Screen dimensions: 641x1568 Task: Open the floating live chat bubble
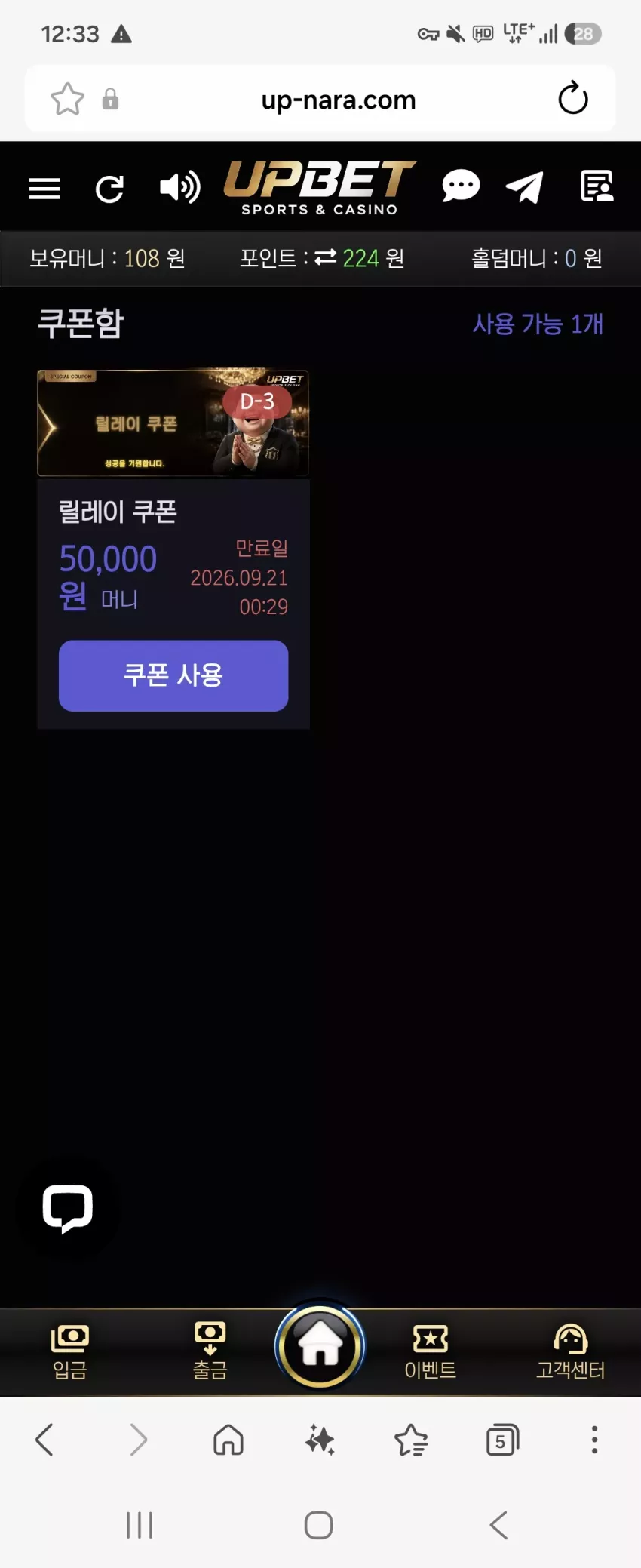tap(68, 1208)
